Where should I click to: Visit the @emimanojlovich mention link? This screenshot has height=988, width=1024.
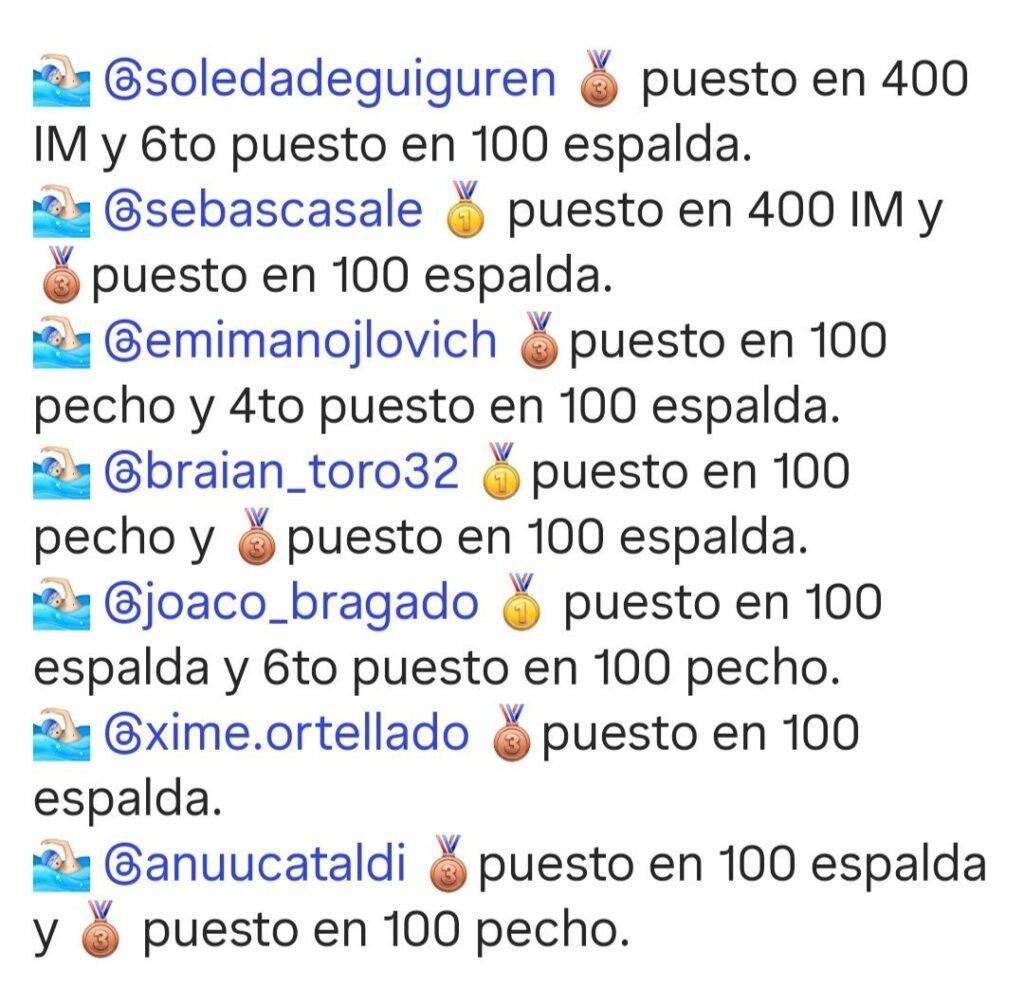click(x=300, y=343)
